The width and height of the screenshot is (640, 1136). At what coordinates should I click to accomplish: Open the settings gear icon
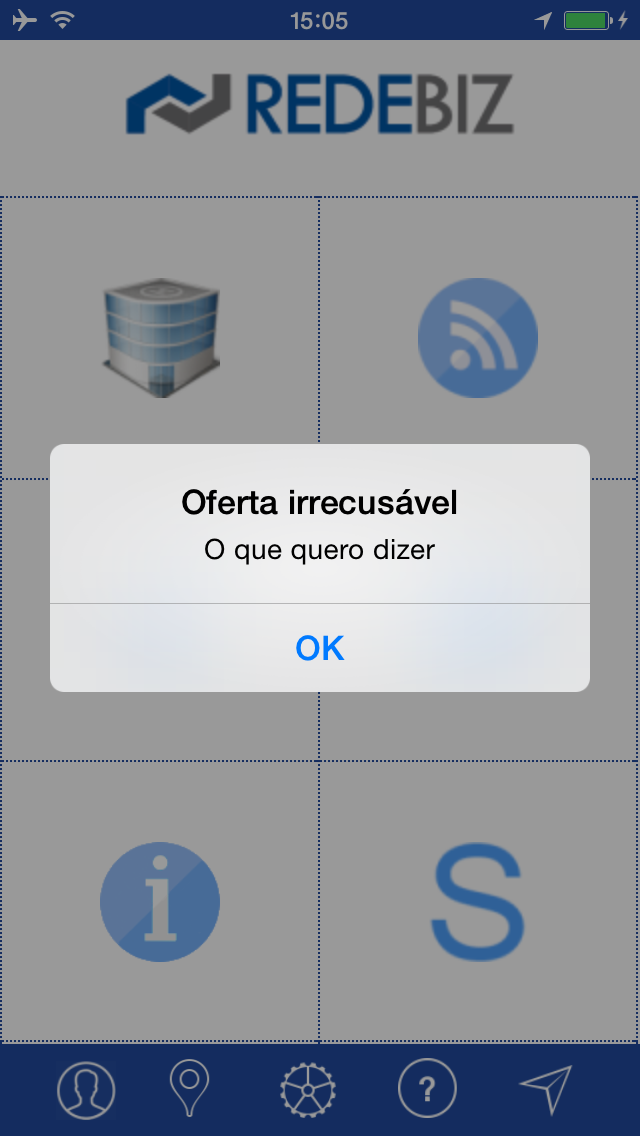(308, 1089)
